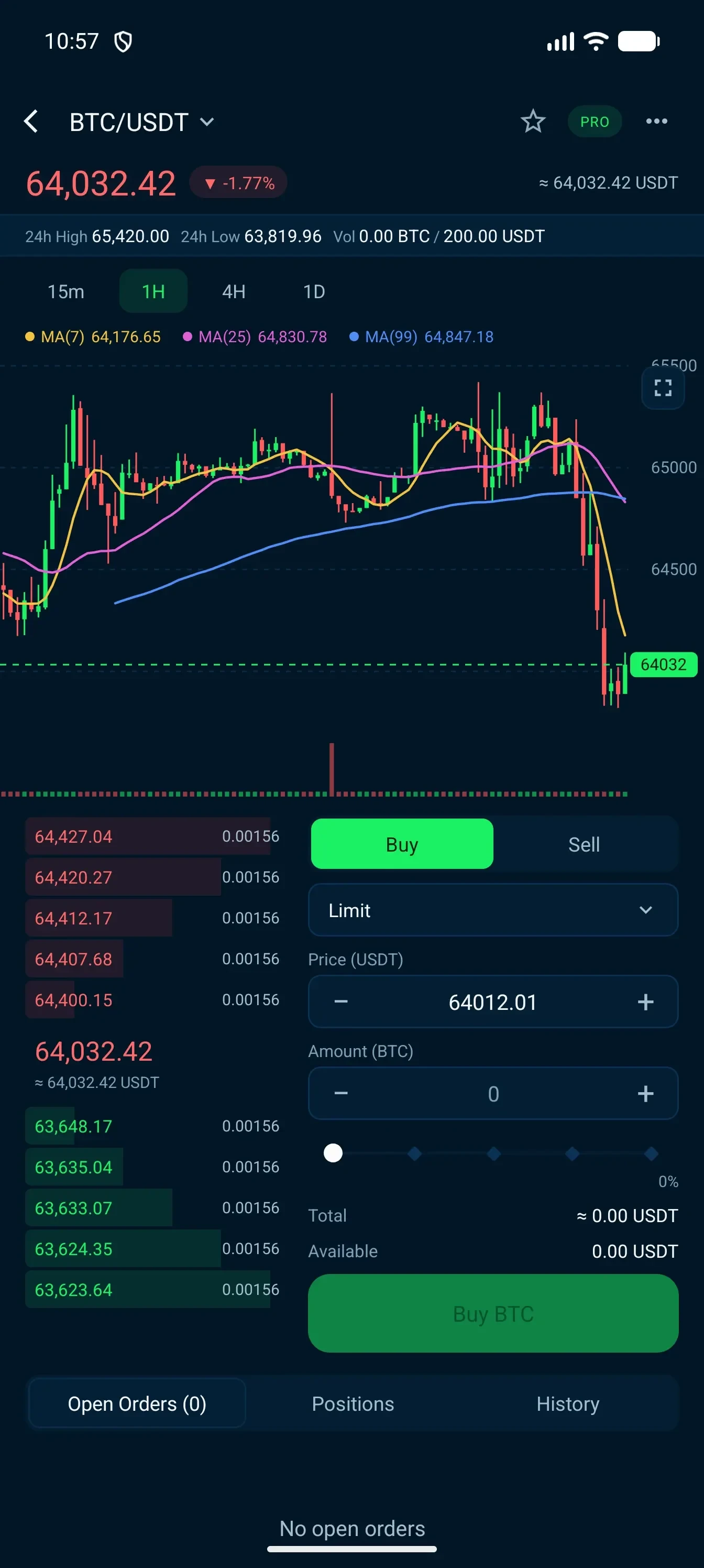Open the BTC/USDT pair selector
This screenshot has width=704, height=1568.
point(142,122)
